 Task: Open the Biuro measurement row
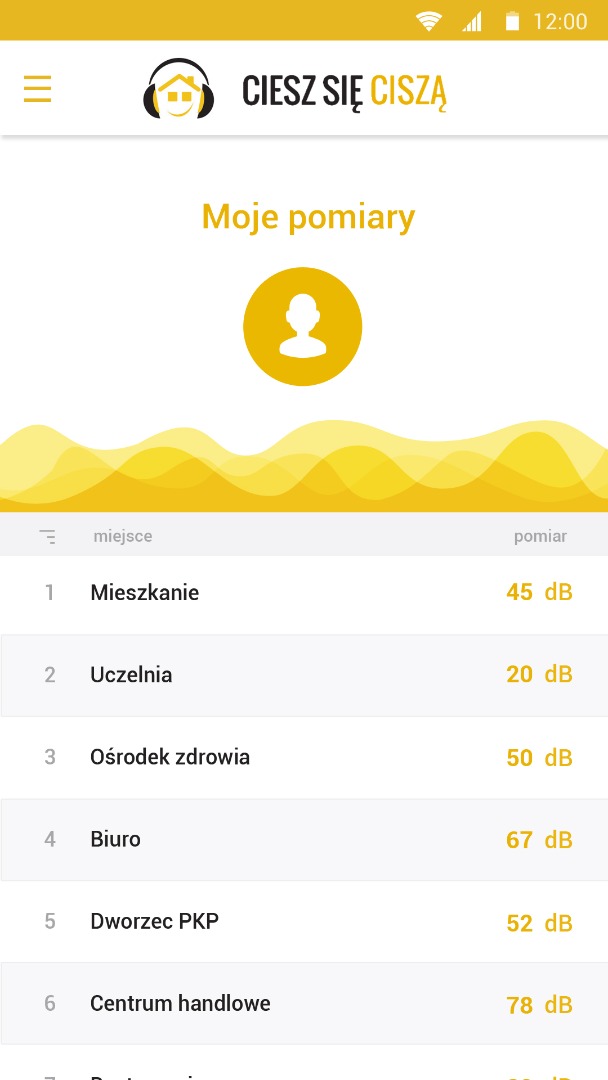(304, 839)
